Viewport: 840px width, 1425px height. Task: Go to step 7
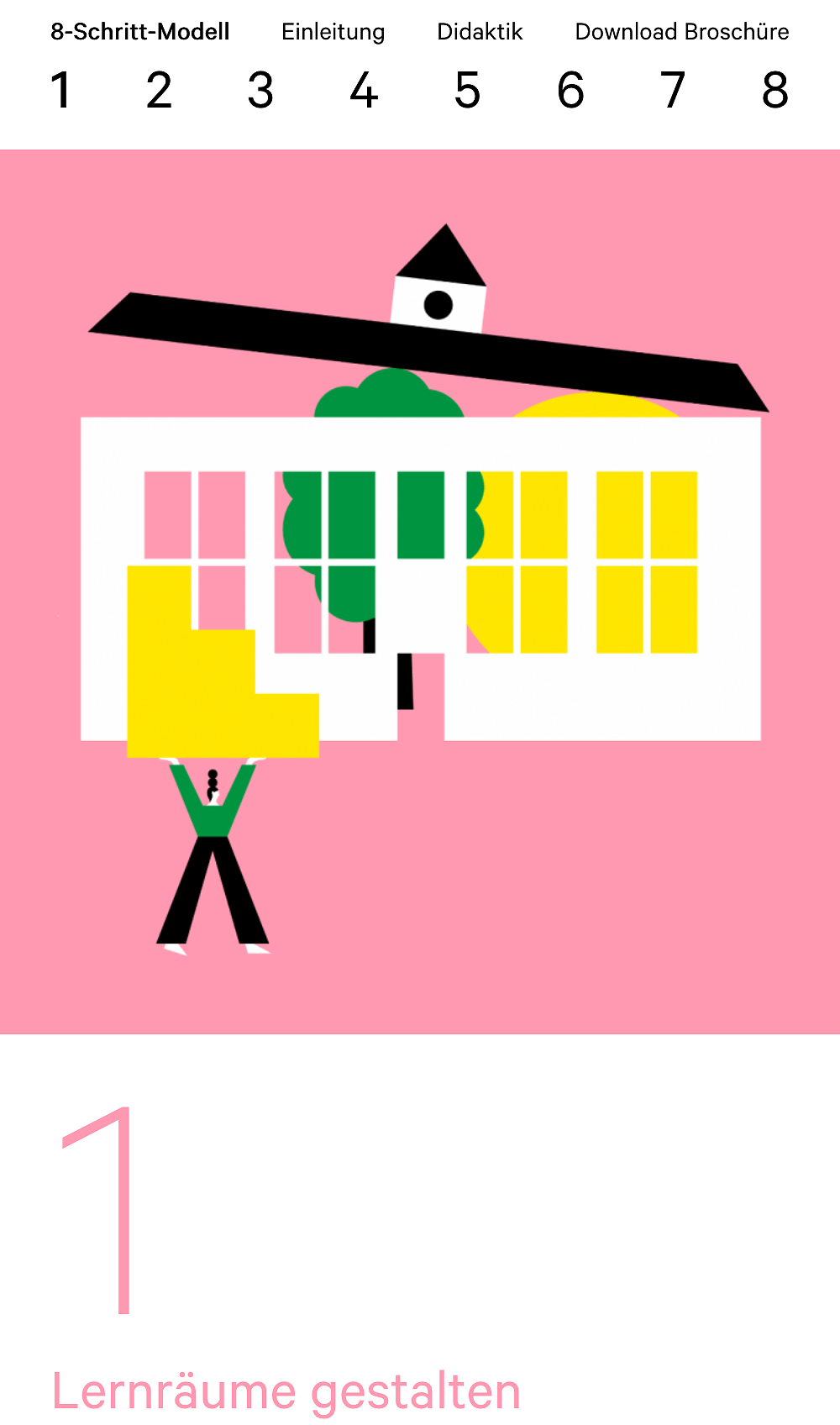(672, 90)
